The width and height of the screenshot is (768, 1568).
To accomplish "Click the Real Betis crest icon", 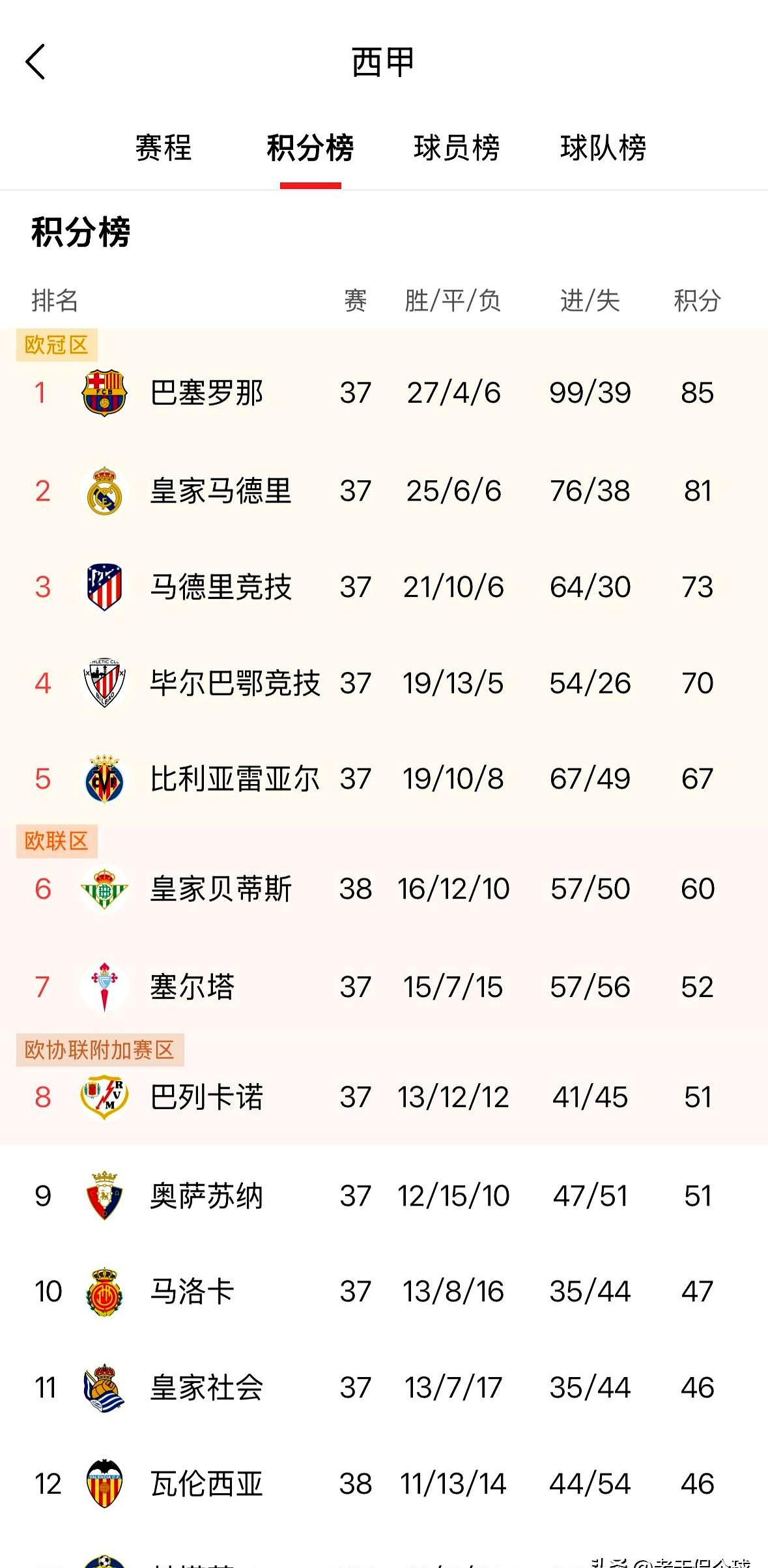I will point(103,888).
